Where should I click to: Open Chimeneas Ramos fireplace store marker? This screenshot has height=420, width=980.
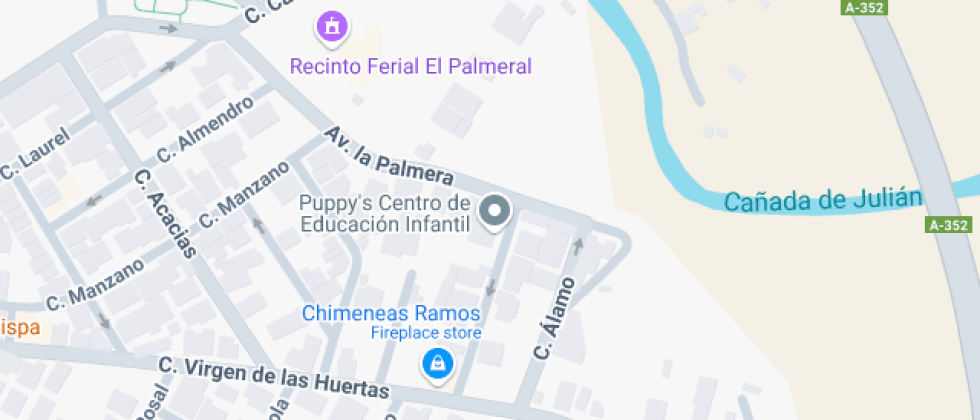pyautogui.click(x=437, y=363)
